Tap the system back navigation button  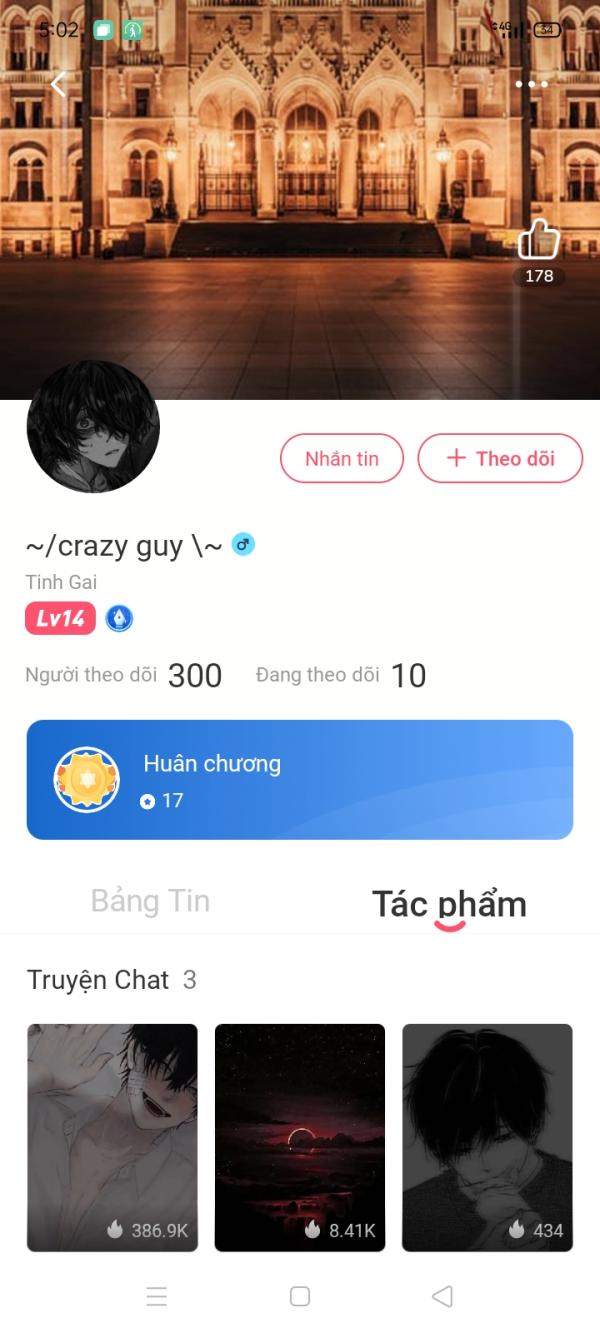click(x=442, y=1296)
